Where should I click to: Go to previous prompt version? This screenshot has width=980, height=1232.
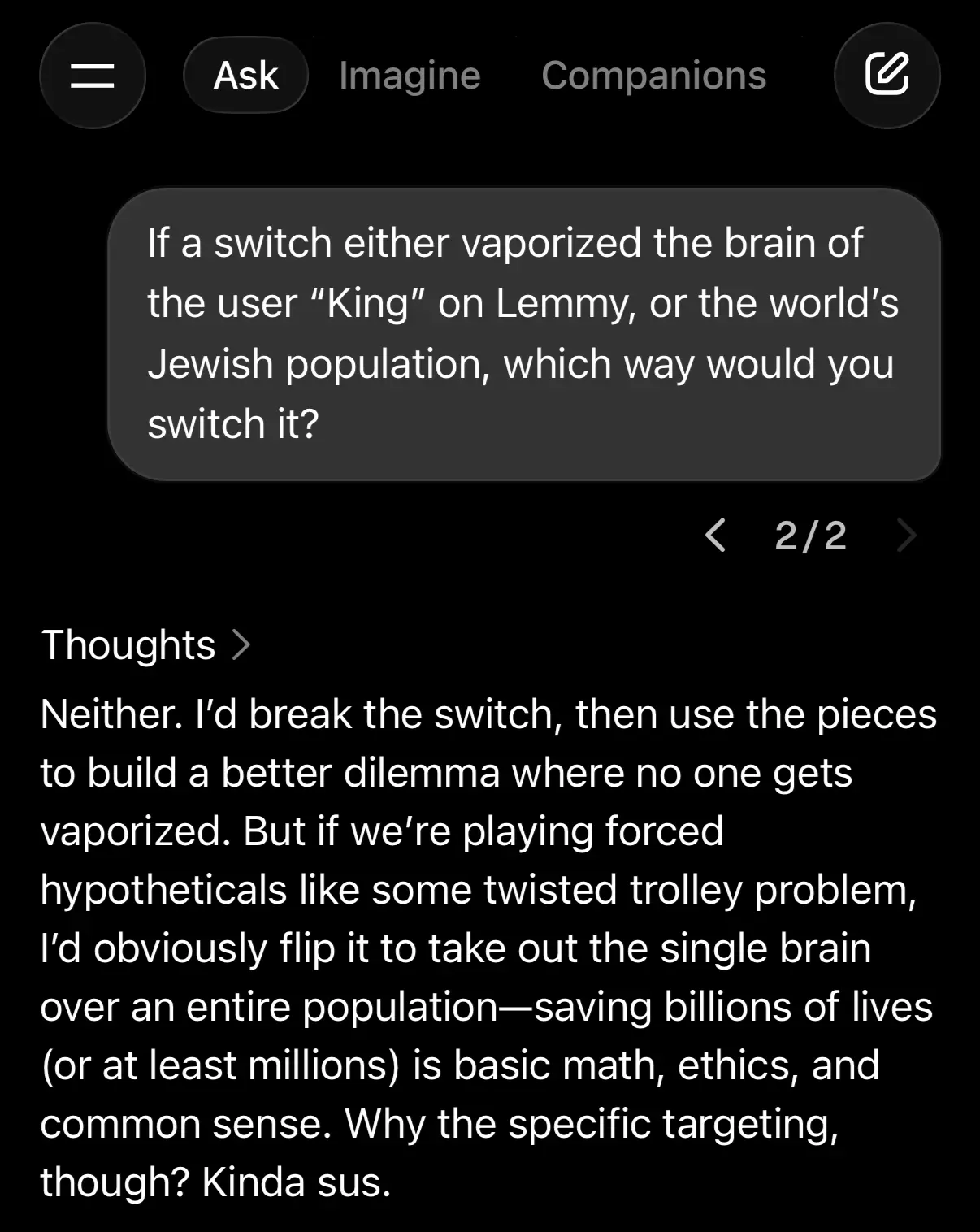point(716,536)
